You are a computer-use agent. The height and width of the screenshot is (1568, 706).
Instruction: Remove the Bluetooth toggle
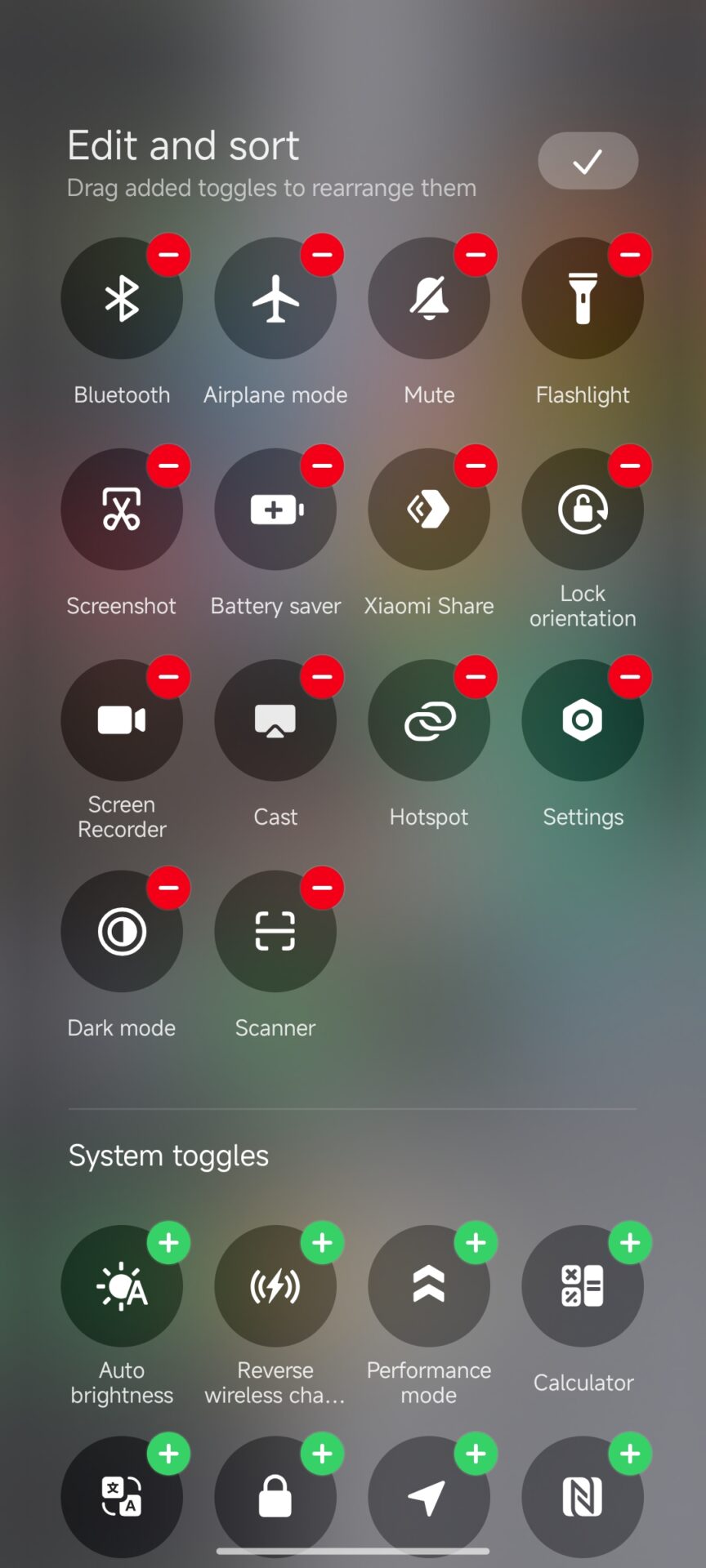(x=168, y=255)
